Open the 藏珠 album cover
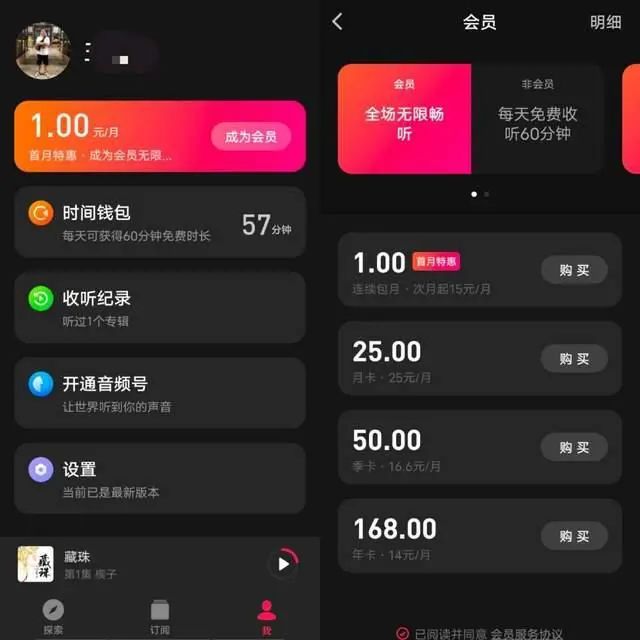Screen dimensions: 640x640 tap(36, 565)
